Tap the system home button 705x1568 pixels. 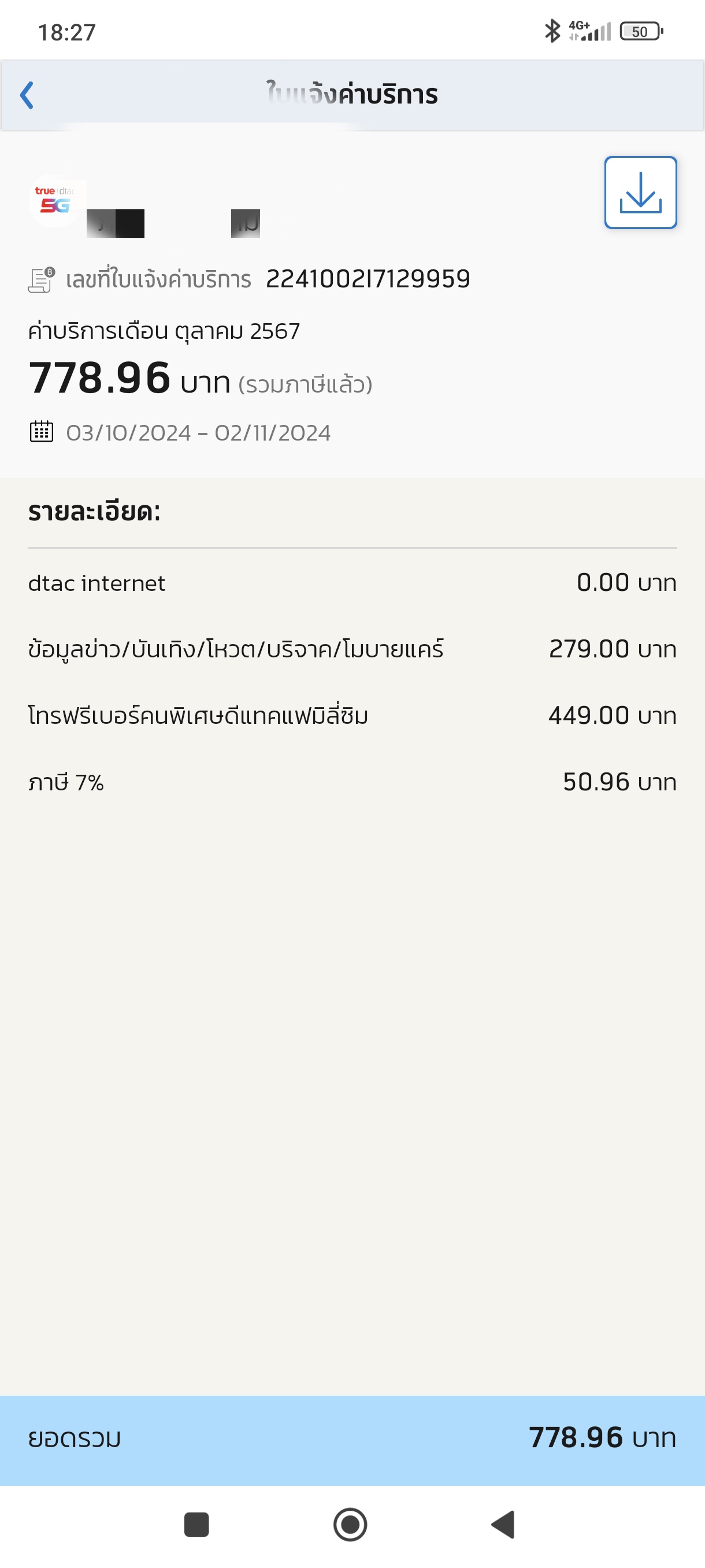point(350,1524)
